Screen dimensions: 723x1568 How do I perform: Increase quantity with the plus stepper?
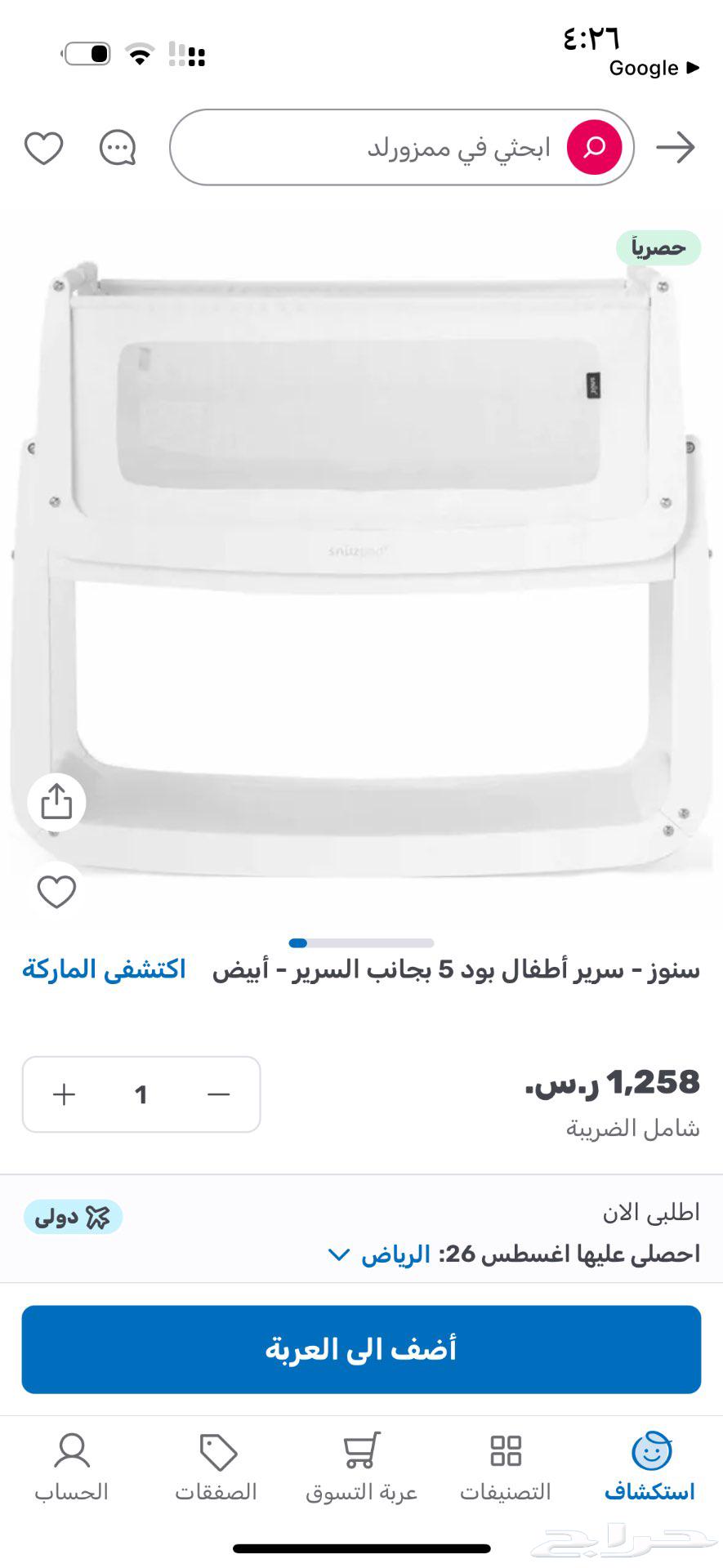pyautogui.click(x=63, y=1094)
